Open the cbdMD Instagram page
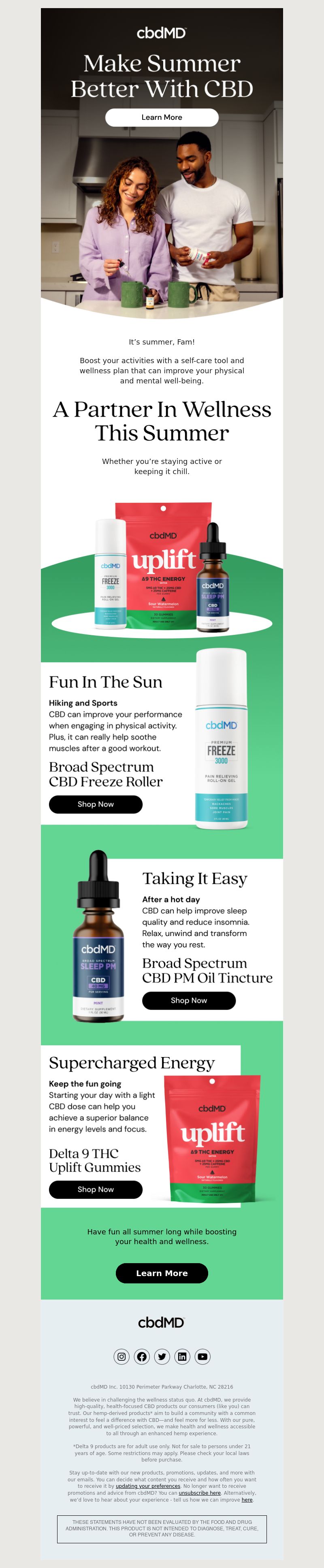The image size is (324, 1568). coord(122,1356)
